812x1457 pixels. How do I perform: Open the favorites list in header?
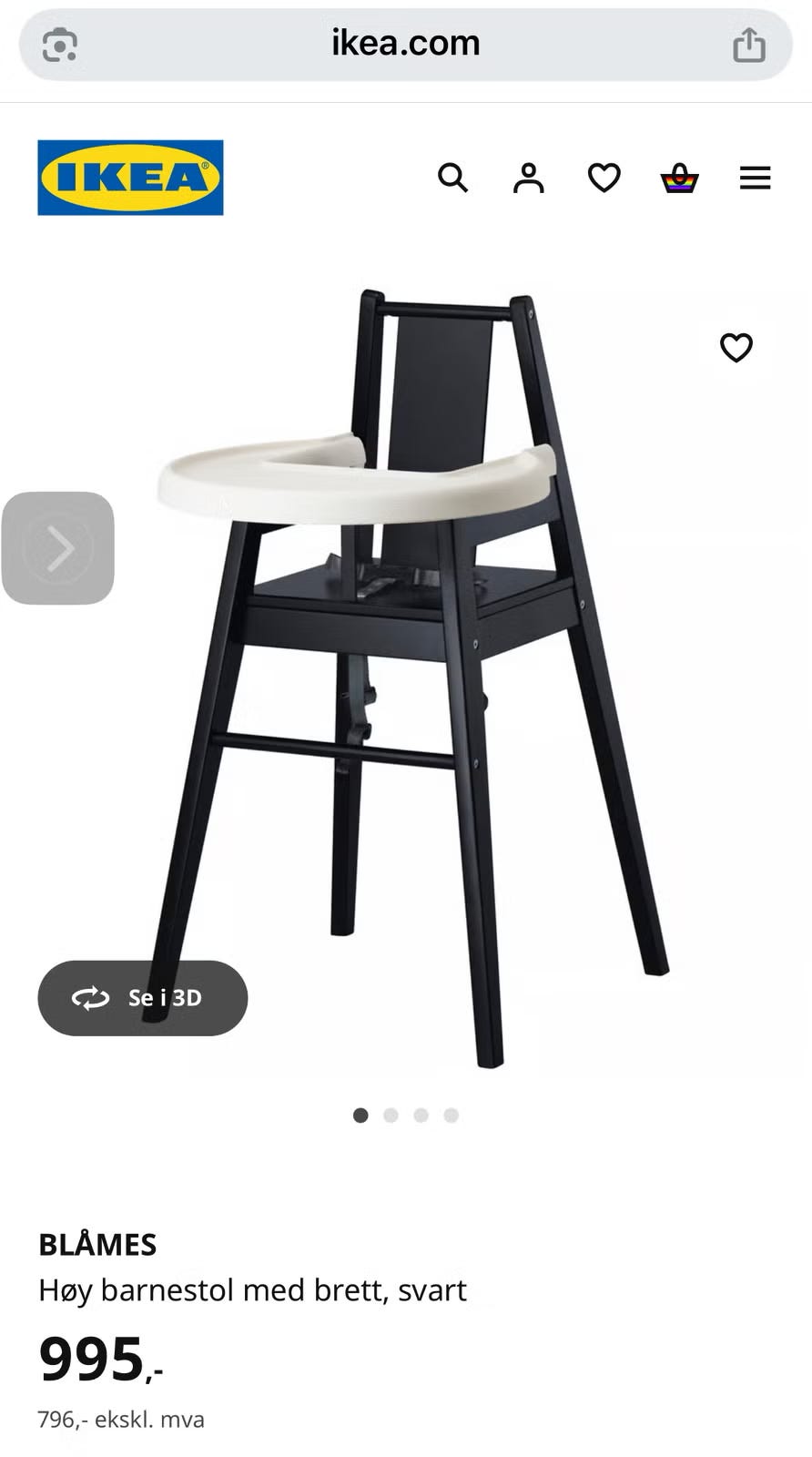coord(604,178)
